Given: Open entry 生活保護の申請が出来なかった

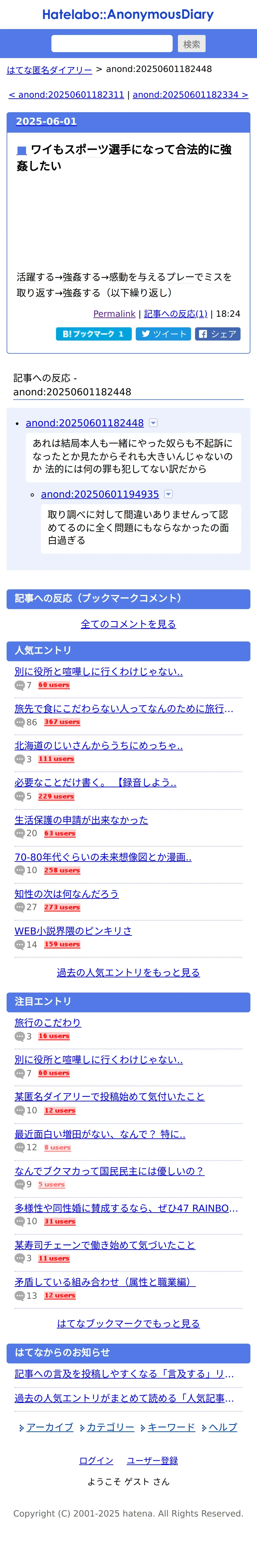Looking at the screenshot, I should pyautogui.click(x=81, y=820).
